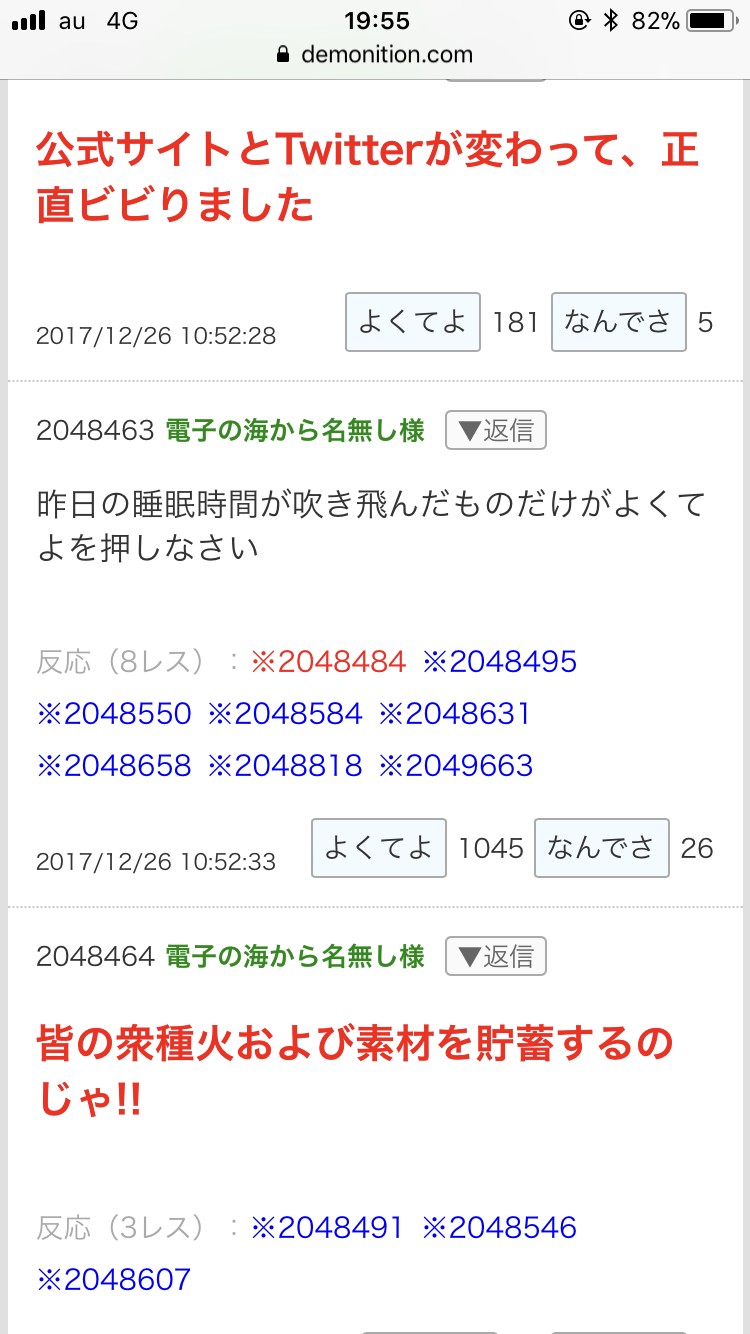Open reply link ※2048484
Viewport: 750px width, 1334px height.
[x=329, y=662]
